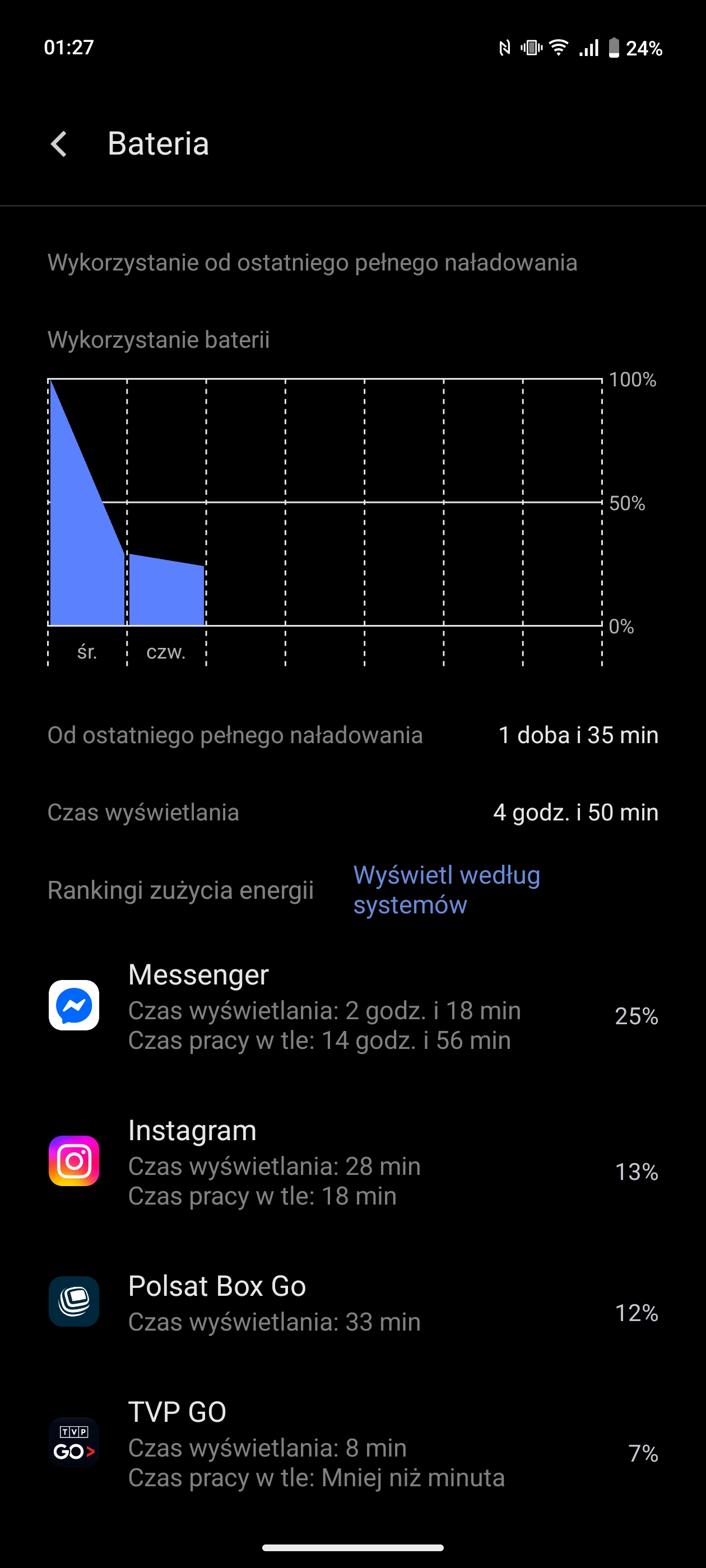Open Instagram battery usage details

[354, 1162]
